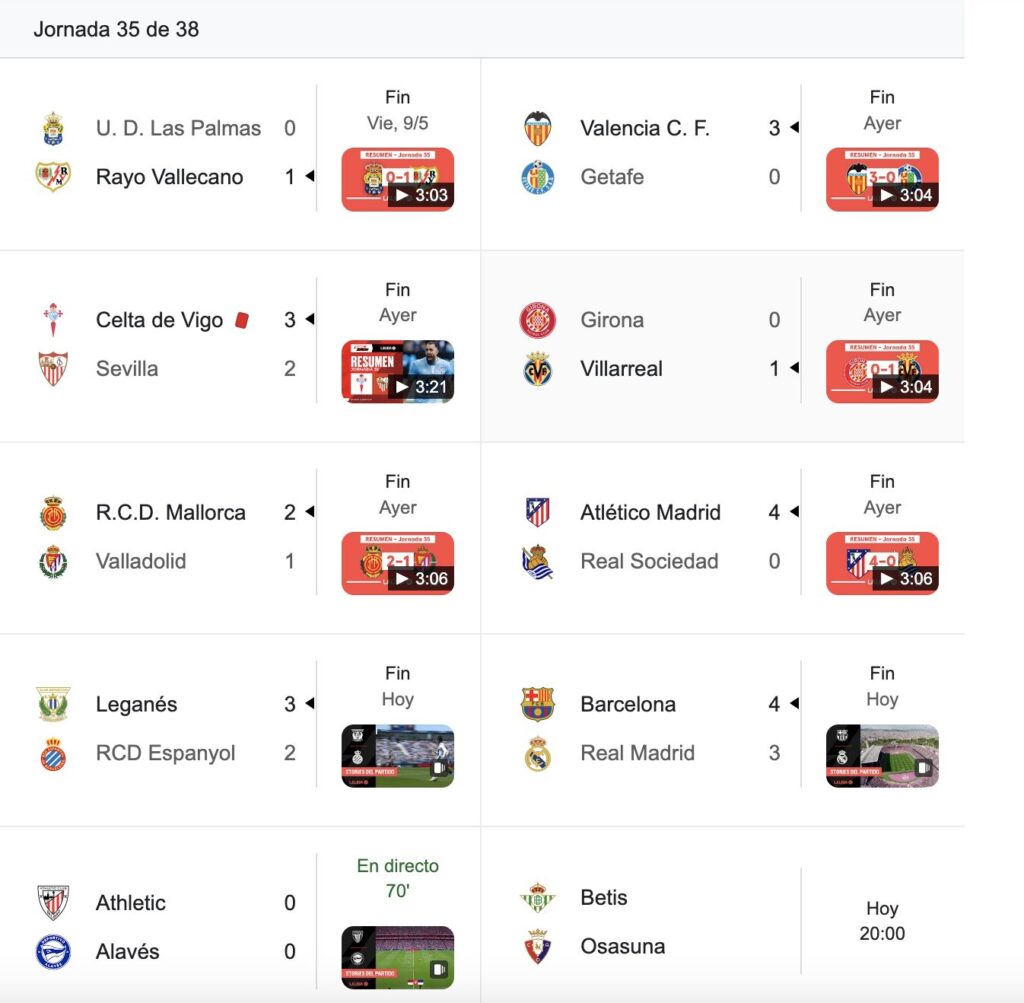This screenshot has height=1003, width=1024.
Task: View the Celta de Vigo match details
Action: click(160, 321)
